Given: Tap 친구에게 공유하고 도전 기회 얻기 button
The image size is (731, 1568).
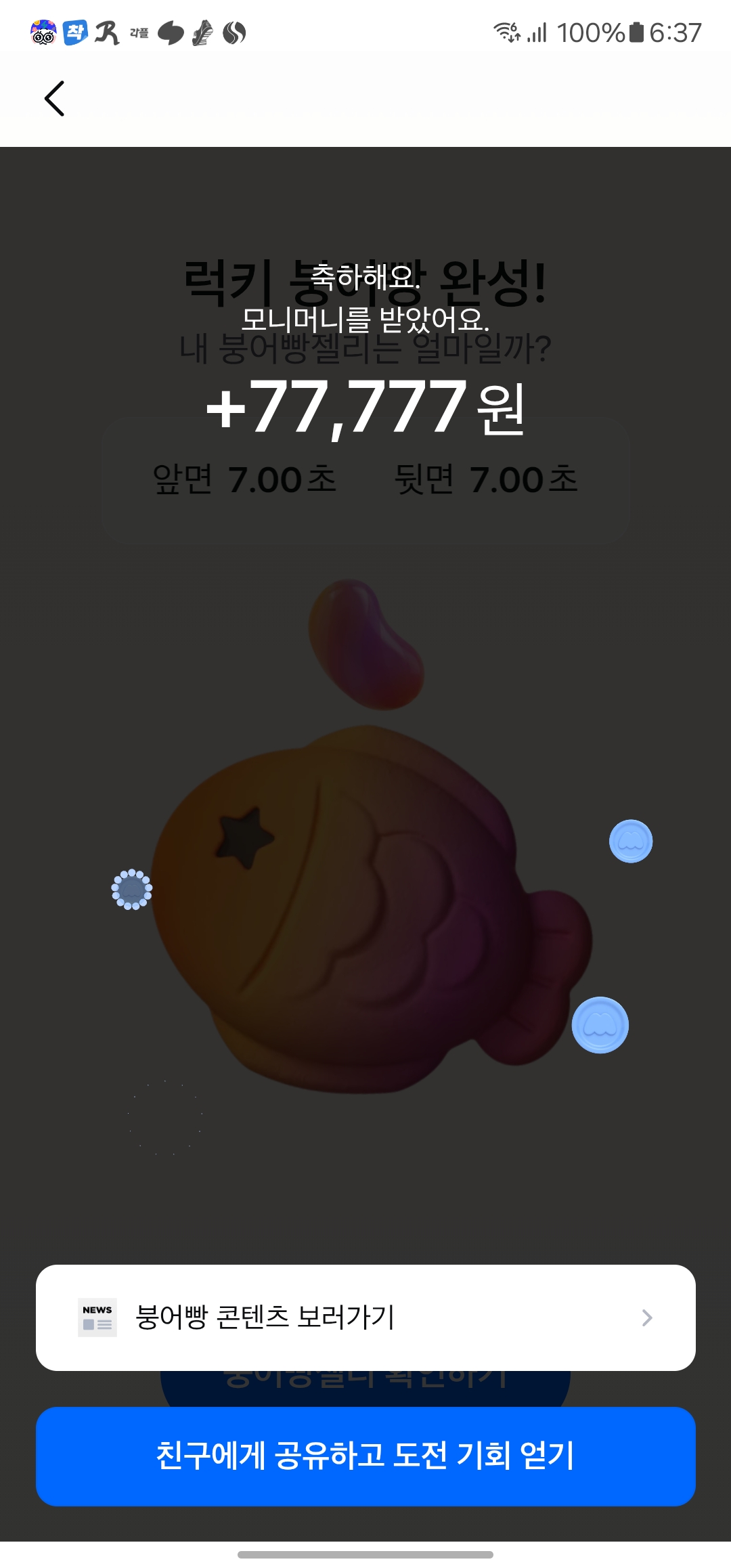Looking at the screenshot, I should (365, 1456).
